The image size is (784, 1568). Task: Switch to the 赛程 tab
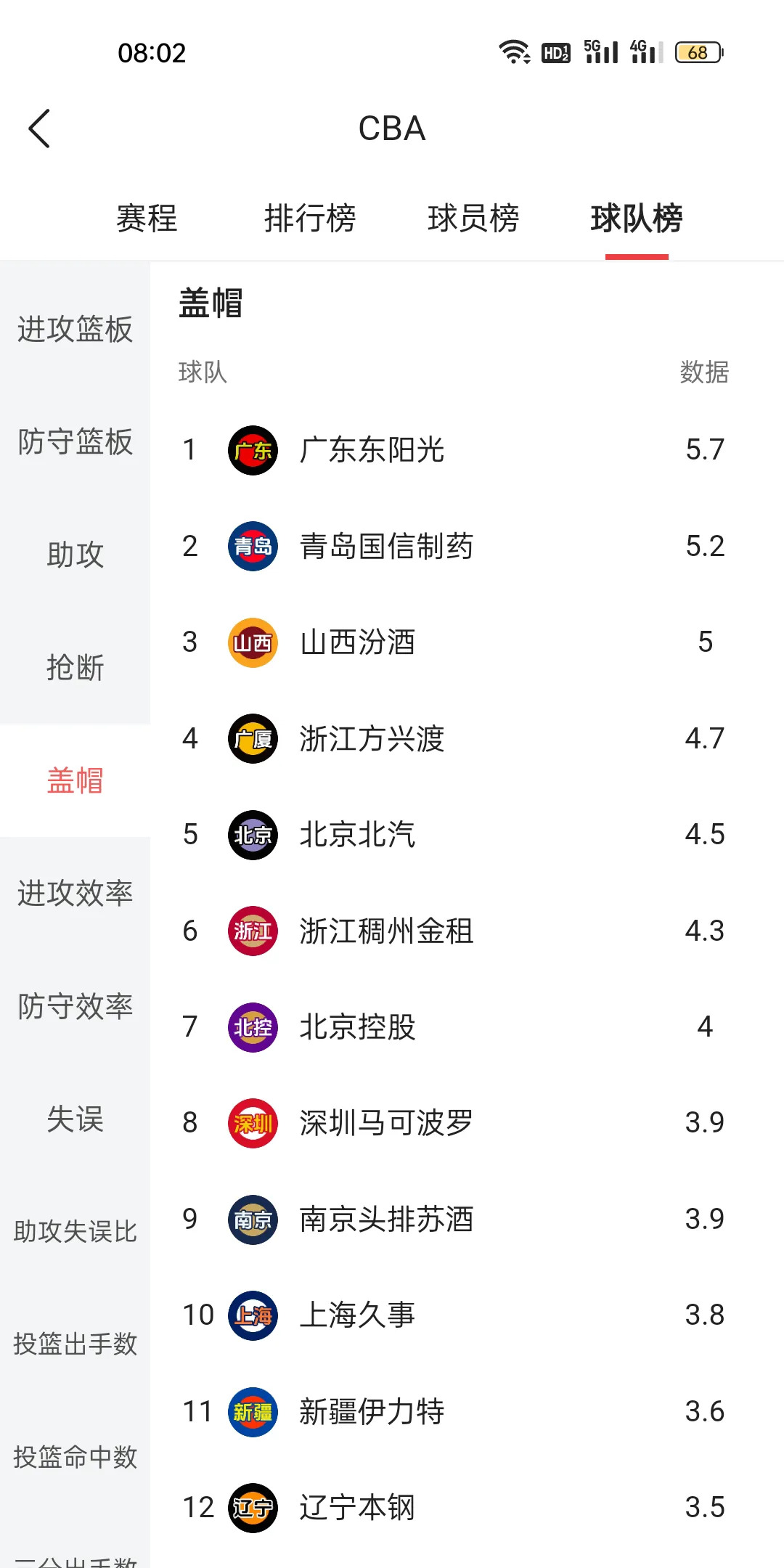[x=147, y=219]
